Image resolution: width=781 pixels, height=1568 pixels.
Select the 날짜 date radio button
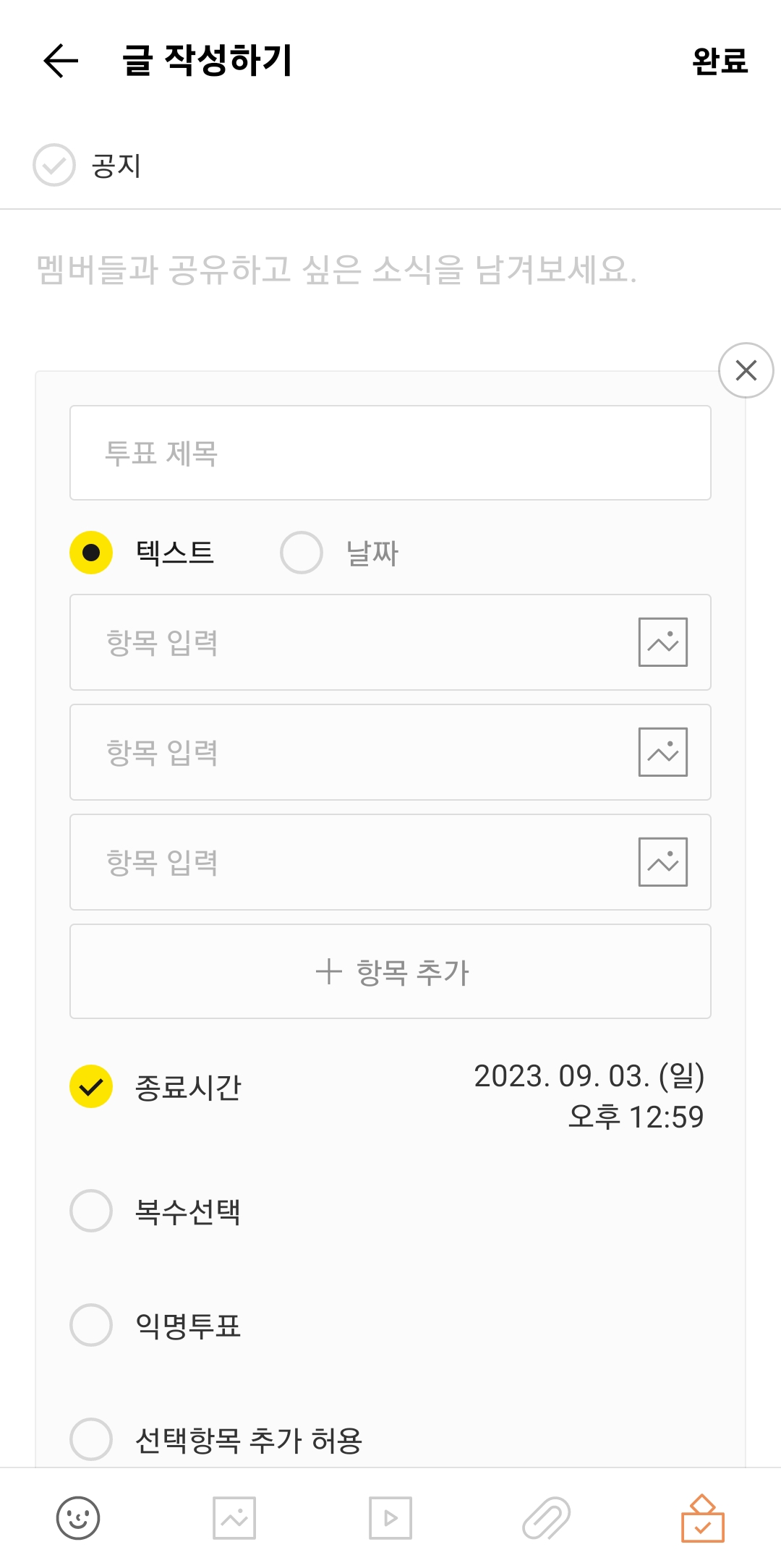click(302, 553)
